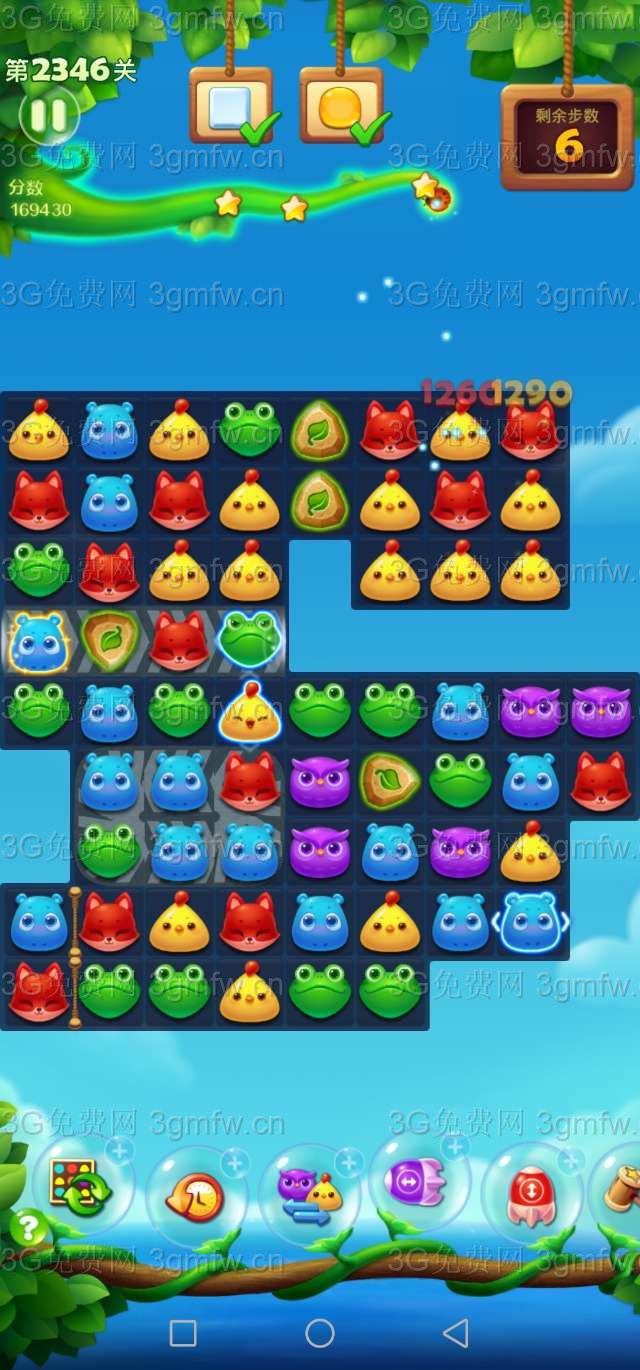Pause the game
This screenshot has height=1370, width=640.
click(x=48, y=116)
